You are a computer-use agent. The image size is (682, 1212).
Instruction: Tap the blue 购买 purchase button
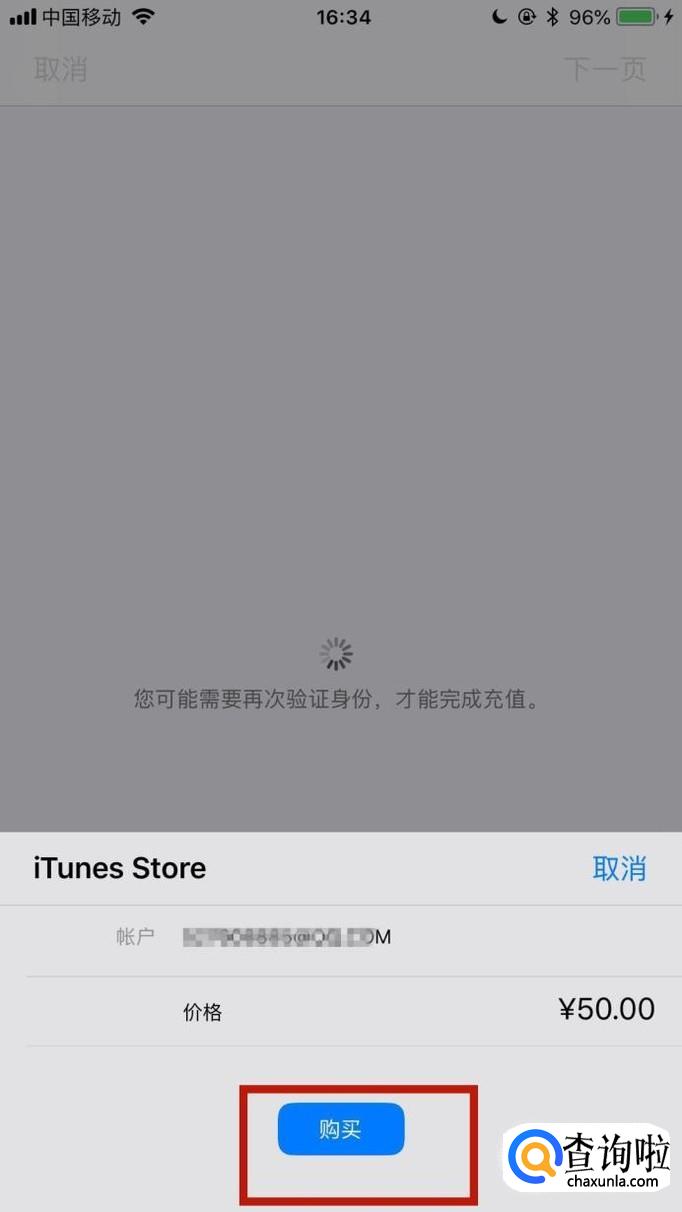[341, 1129]
